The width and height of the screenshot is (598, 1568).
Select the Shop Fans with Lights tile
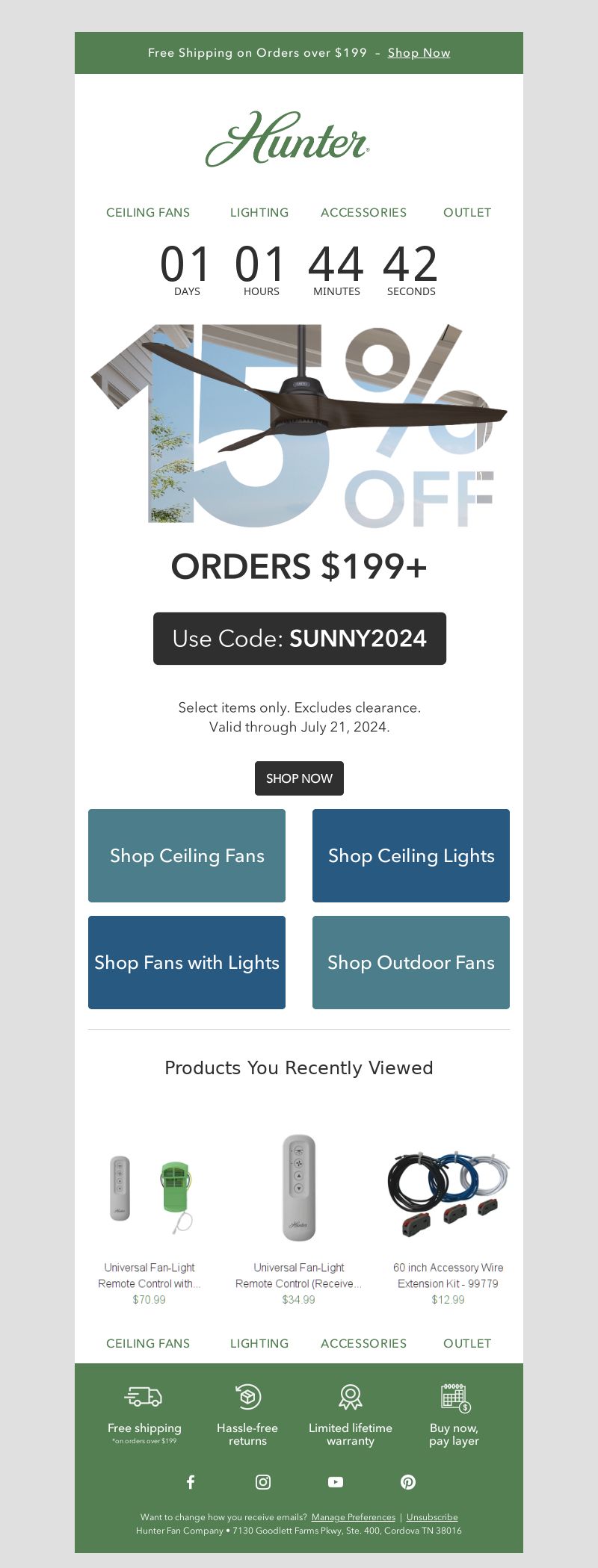[187, 962]
